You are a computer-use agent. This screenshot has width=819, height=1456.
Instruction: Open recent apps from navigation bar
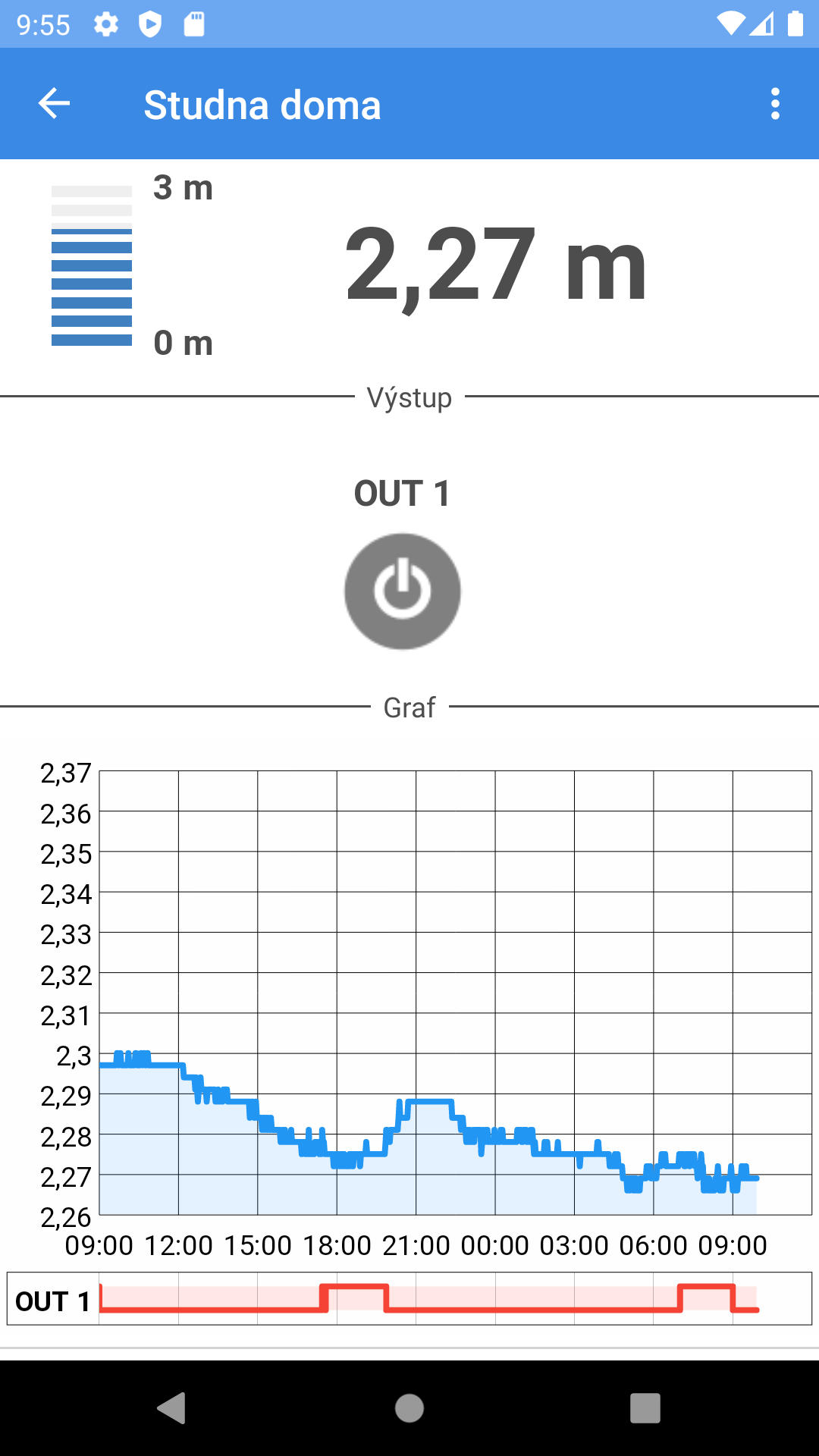click(x=645, y=1408)
